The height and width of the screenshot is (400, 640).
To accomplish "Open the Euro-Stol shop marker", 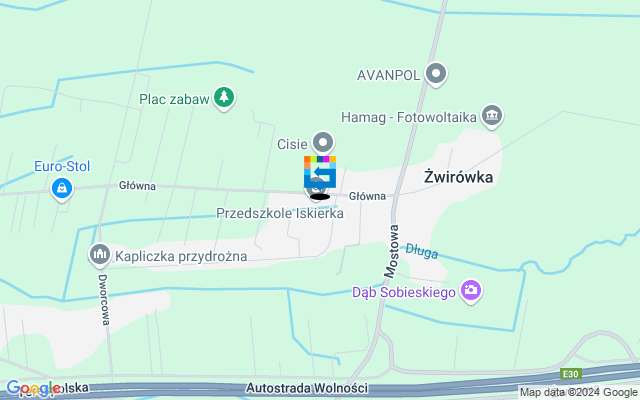I will [62, 187].
